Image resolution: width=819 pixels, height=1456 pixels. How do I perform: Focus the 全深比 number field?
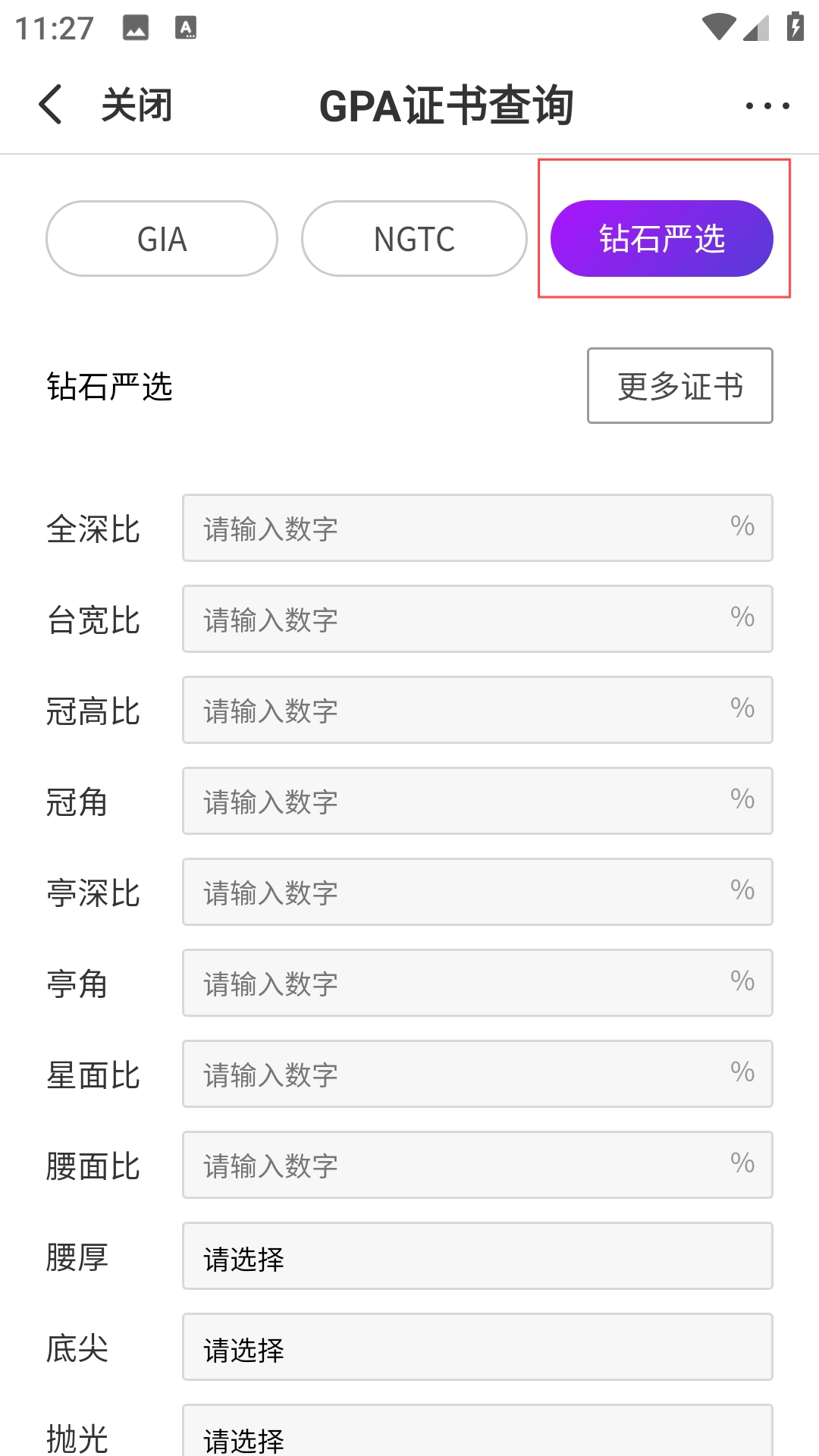click(x=477, y=529)
